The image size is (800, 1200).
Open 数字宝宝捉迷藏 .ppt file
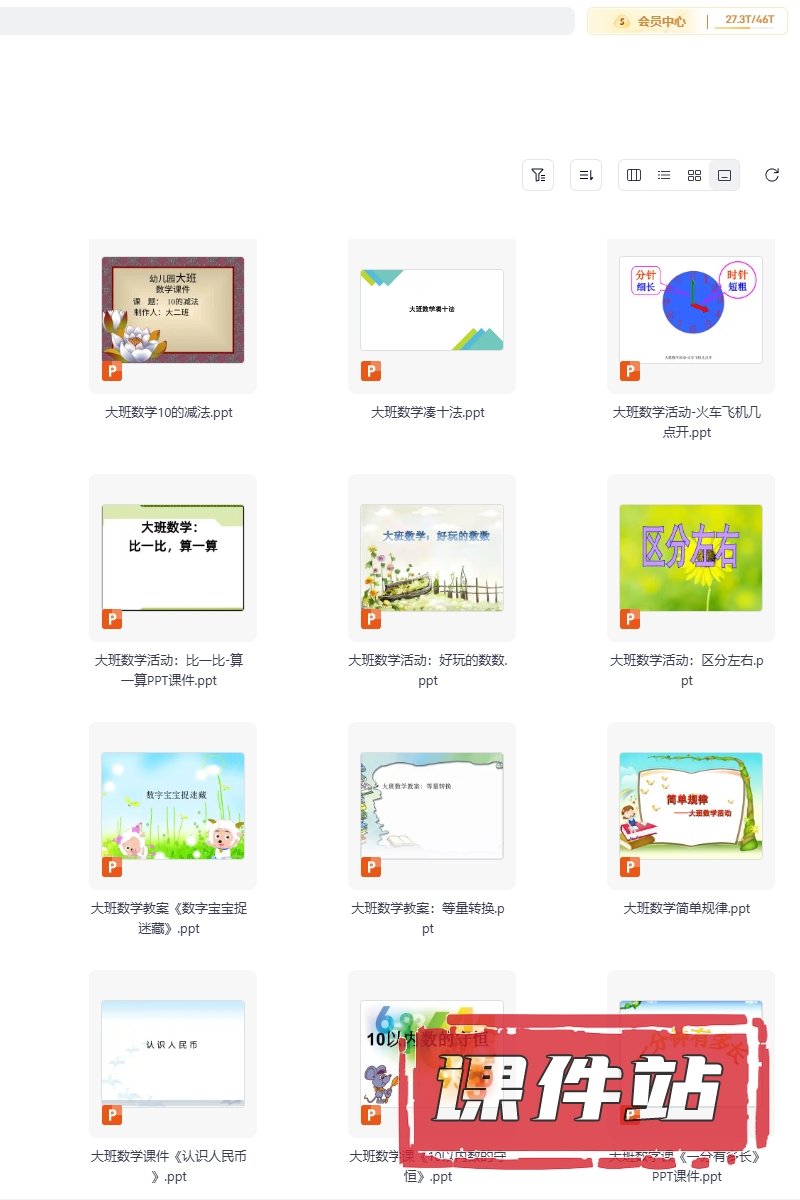(173, 805)
